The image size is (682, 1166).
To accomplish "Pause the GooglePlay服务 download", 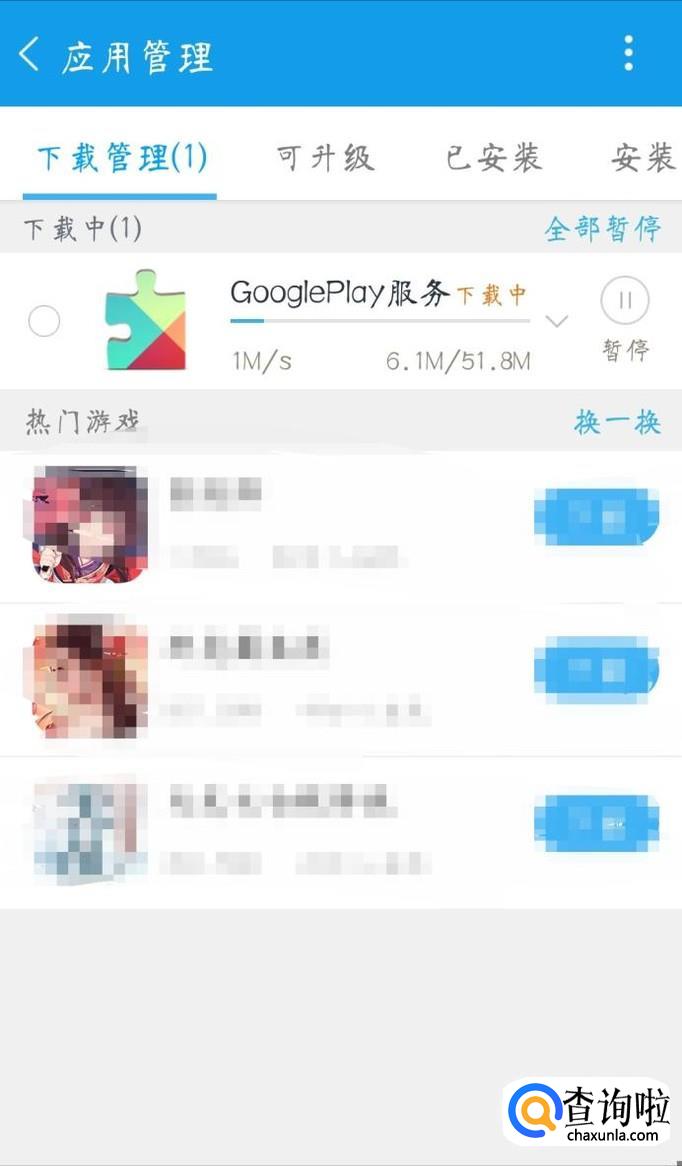I will (x=625, y=301).
